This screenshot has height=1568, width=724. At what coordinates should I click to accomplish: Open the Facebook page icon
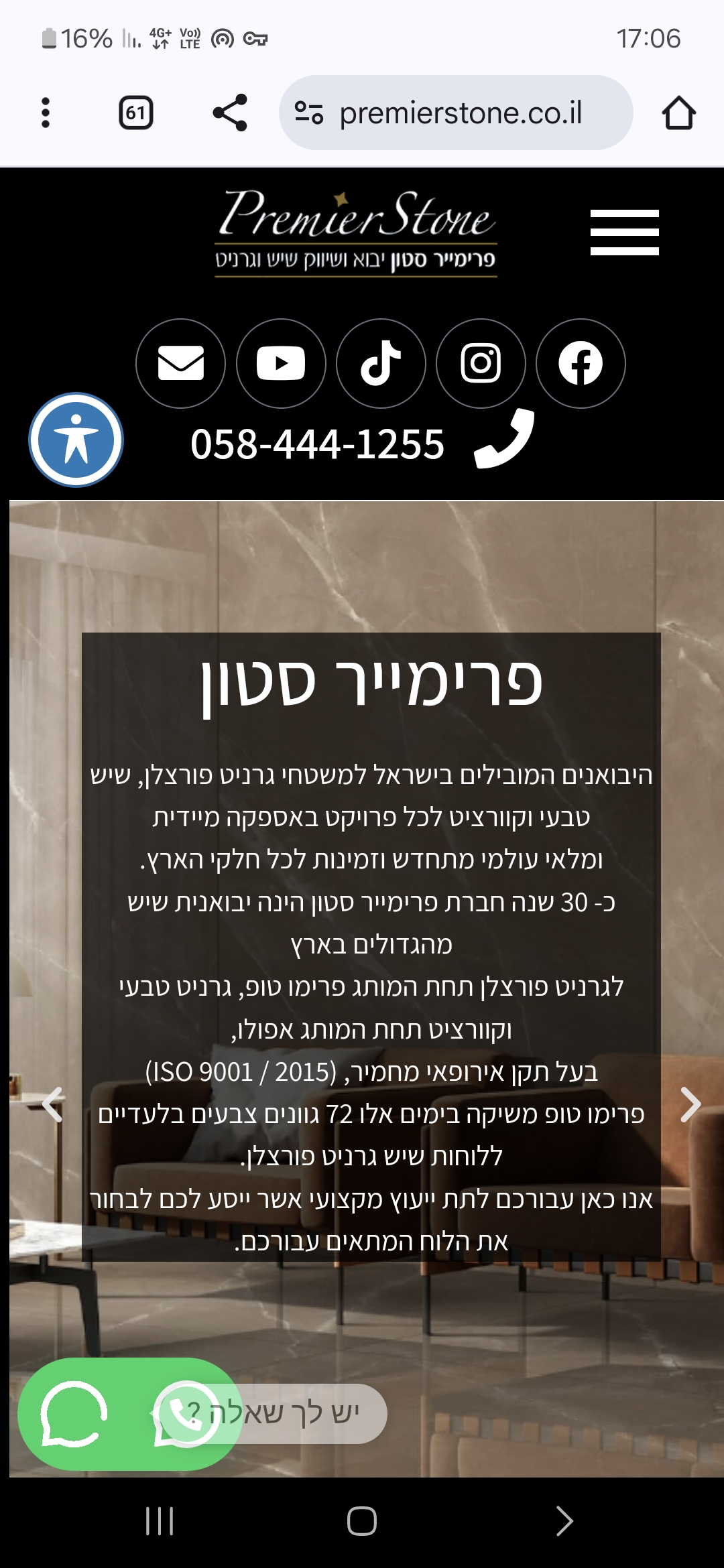[x=581, y=363]
